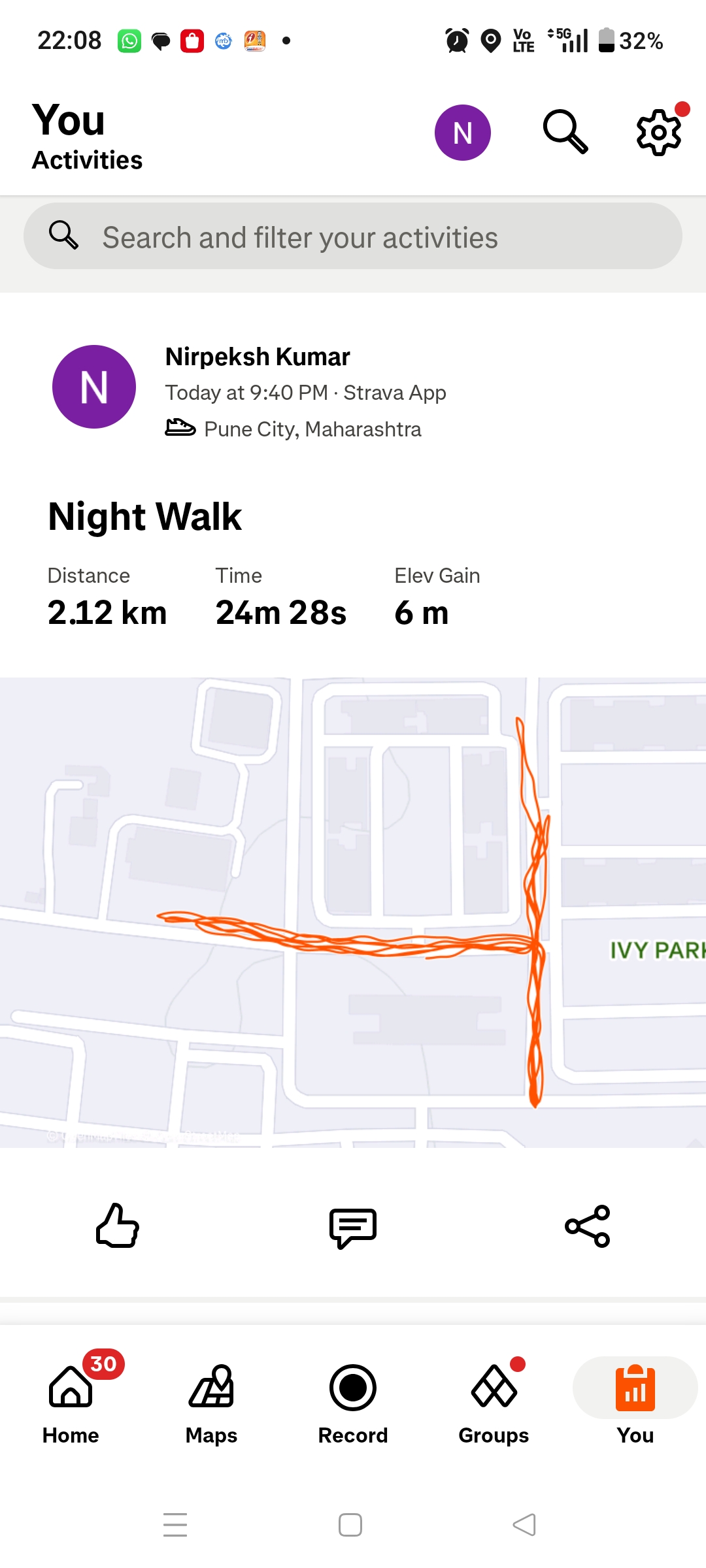706x1568 pixels.
Task: Comment on the Night Walk activity
Action: 353,1227
